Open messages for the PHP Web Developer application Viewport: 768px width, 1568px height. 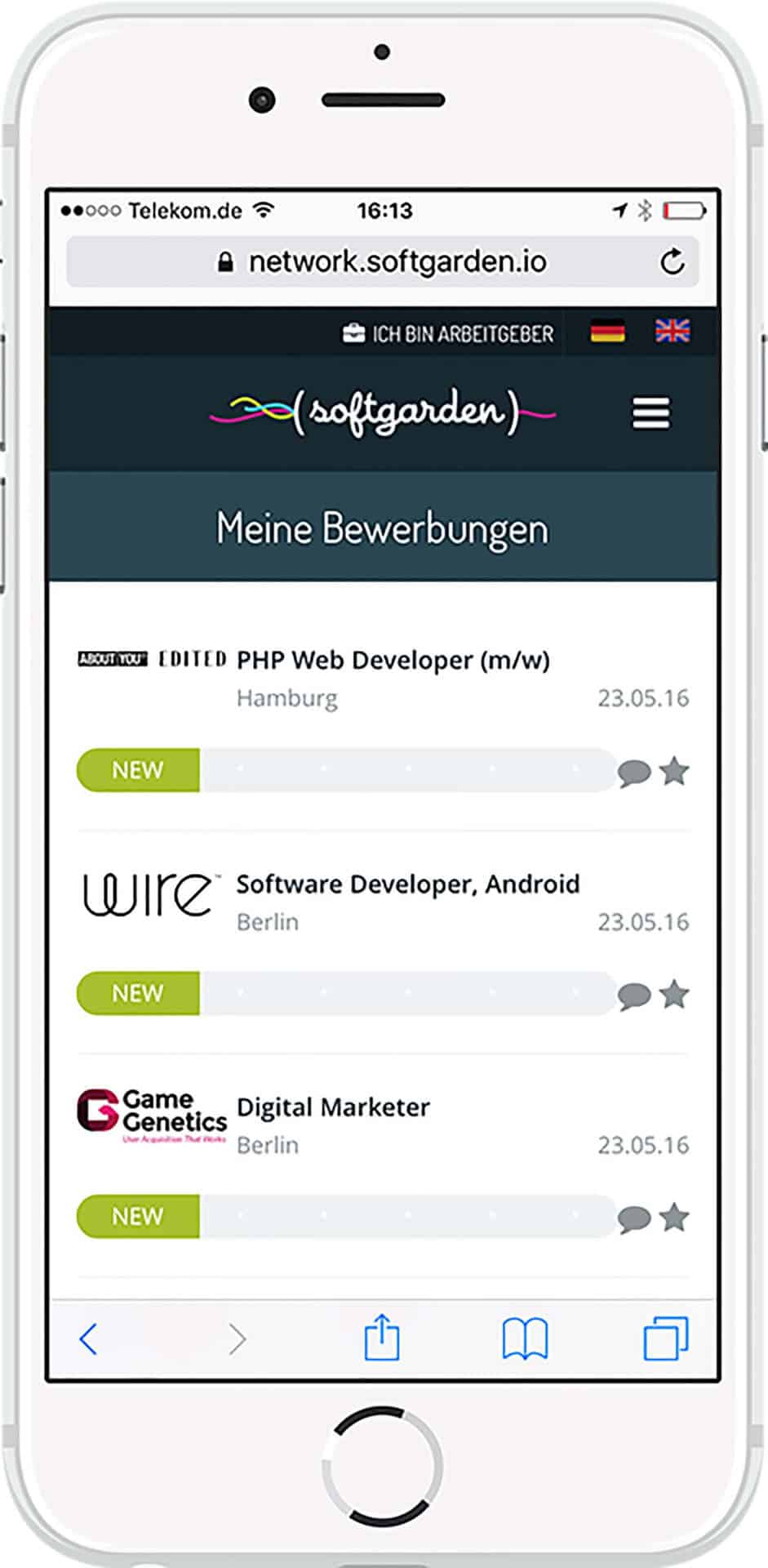tap(634, 772)
